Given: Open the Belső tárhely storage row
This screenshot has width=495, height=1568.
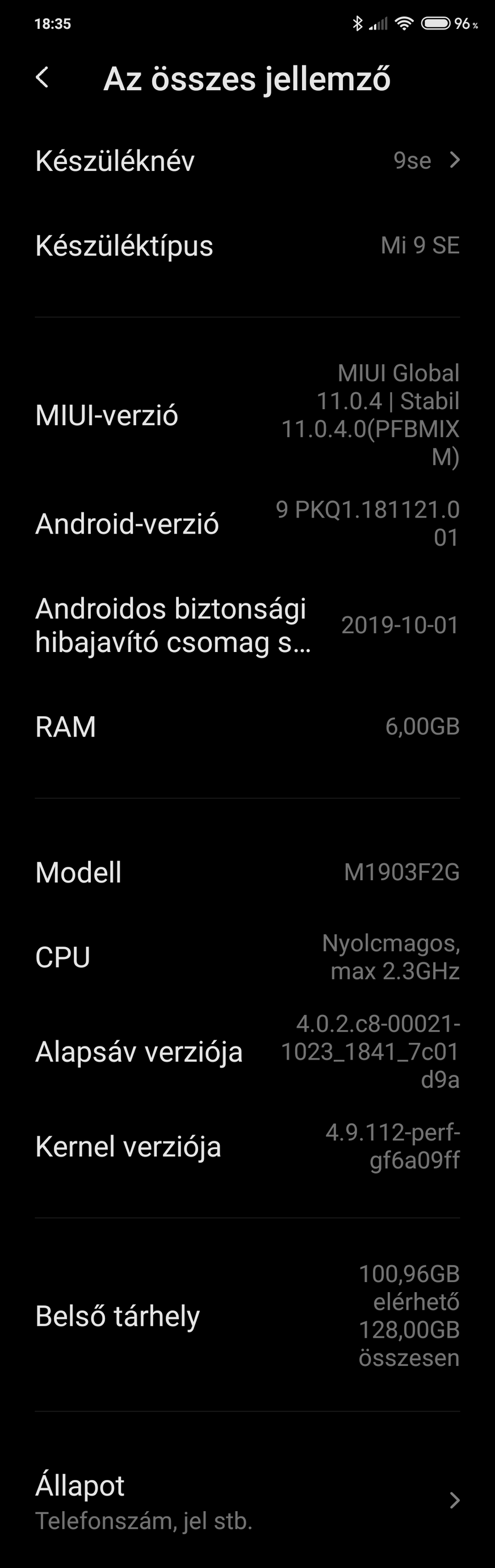Looking at the screenshot, I should 247,1315.
